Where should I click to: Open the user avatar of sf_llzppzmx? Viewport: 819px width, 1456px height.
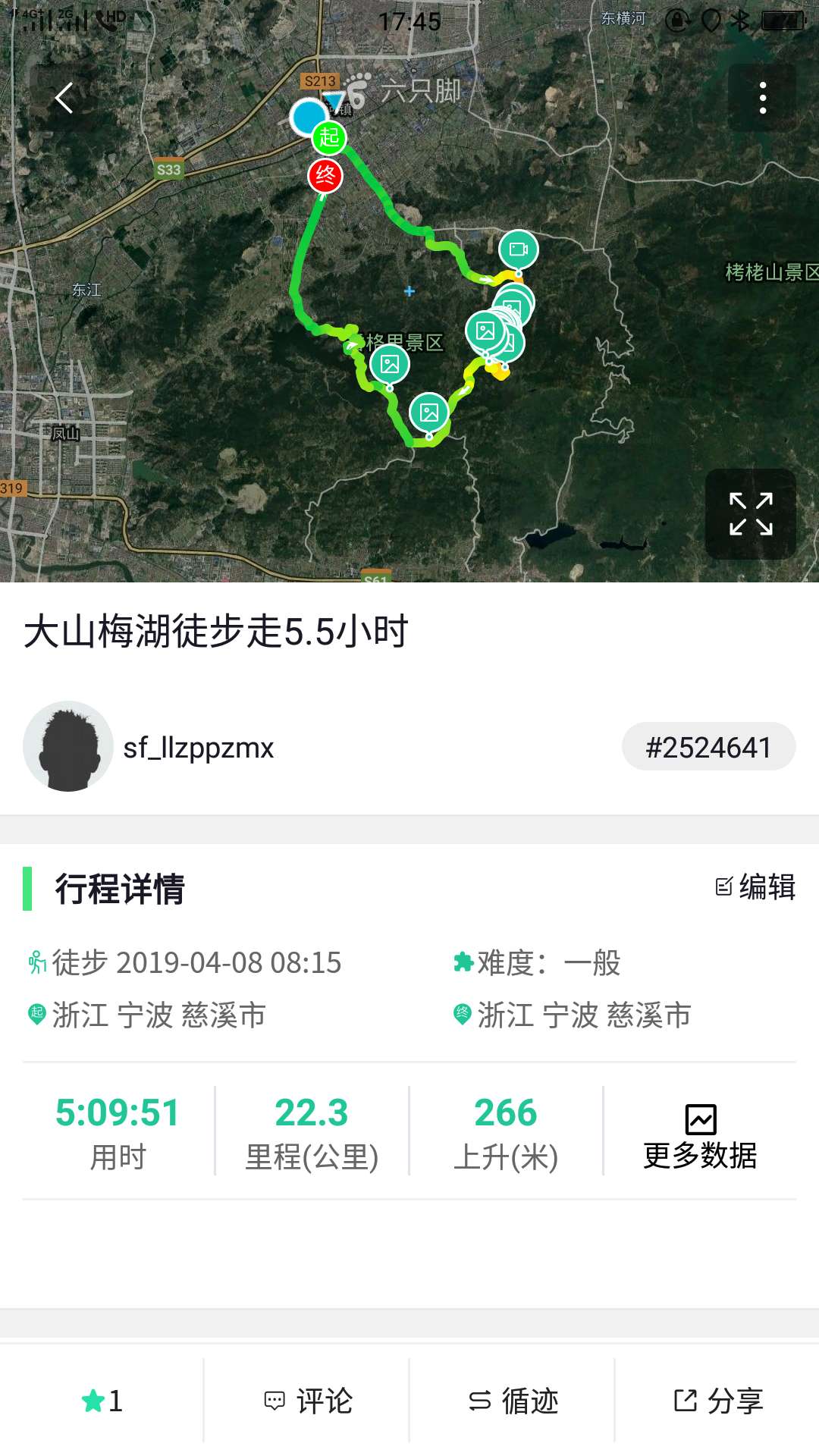[x=67, y=746]
